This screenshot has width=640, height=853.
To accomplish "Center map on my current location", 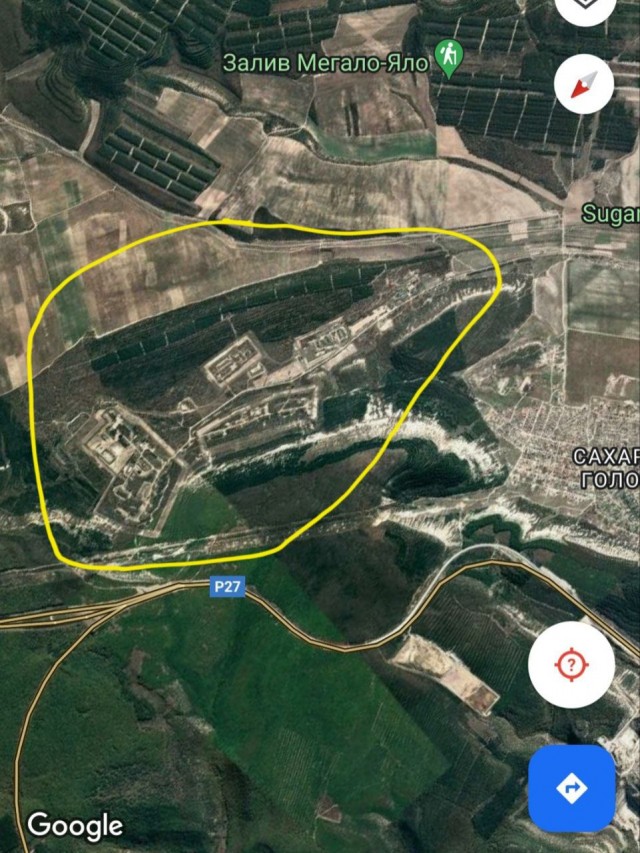I will [571, 664].
